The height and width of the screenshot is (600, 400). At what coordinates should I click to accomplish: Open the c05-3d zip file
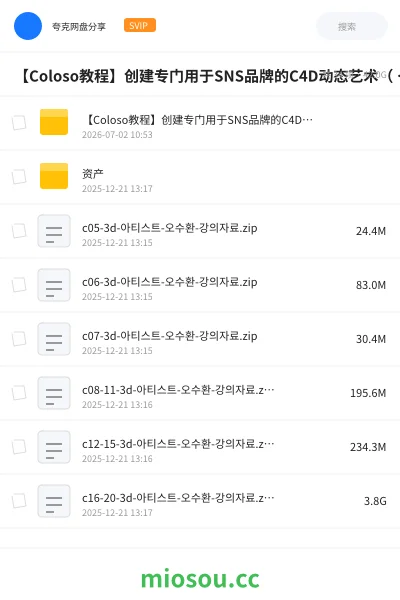200,231
